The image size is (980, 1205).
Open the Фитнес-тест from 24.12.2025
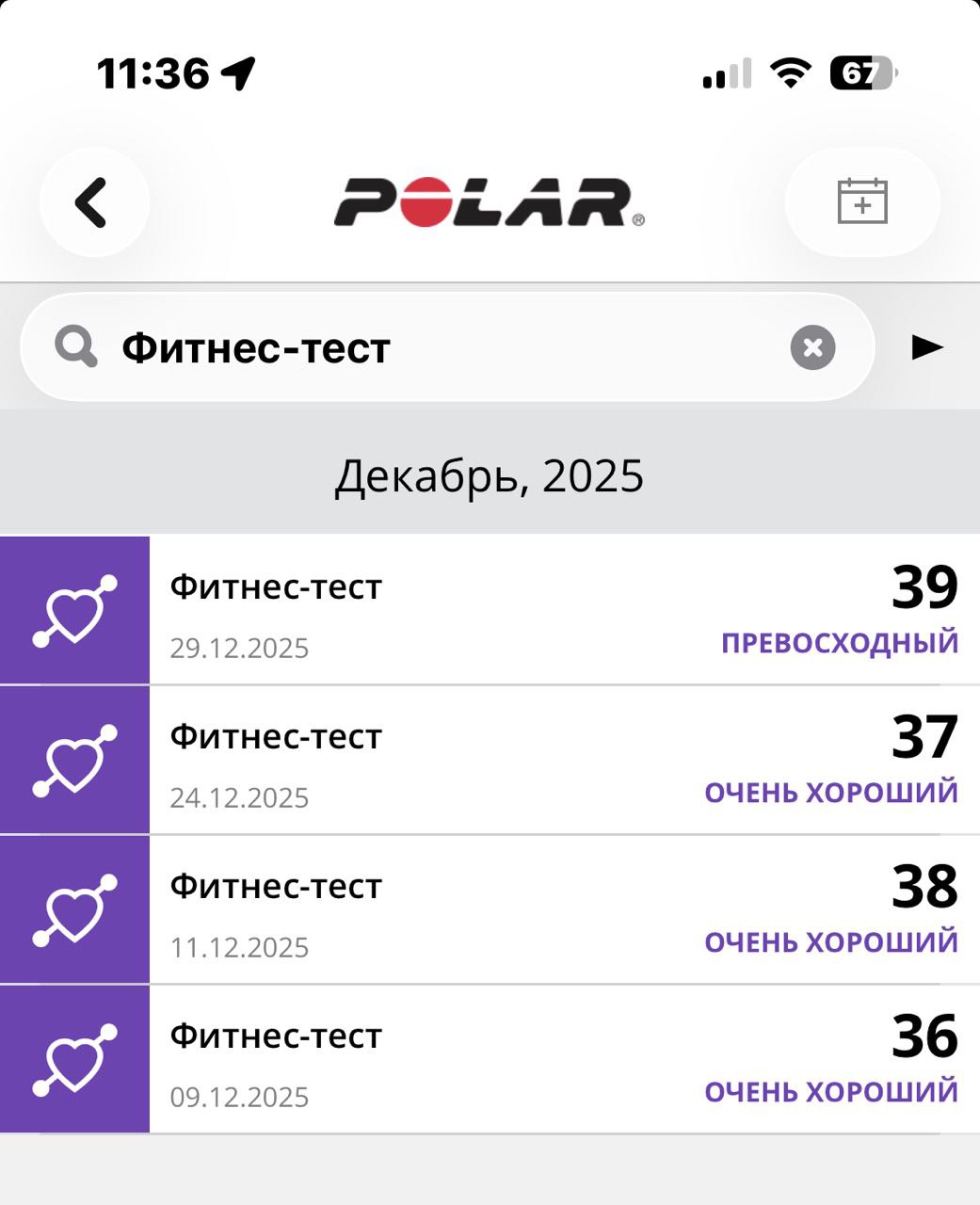point(490,760)
